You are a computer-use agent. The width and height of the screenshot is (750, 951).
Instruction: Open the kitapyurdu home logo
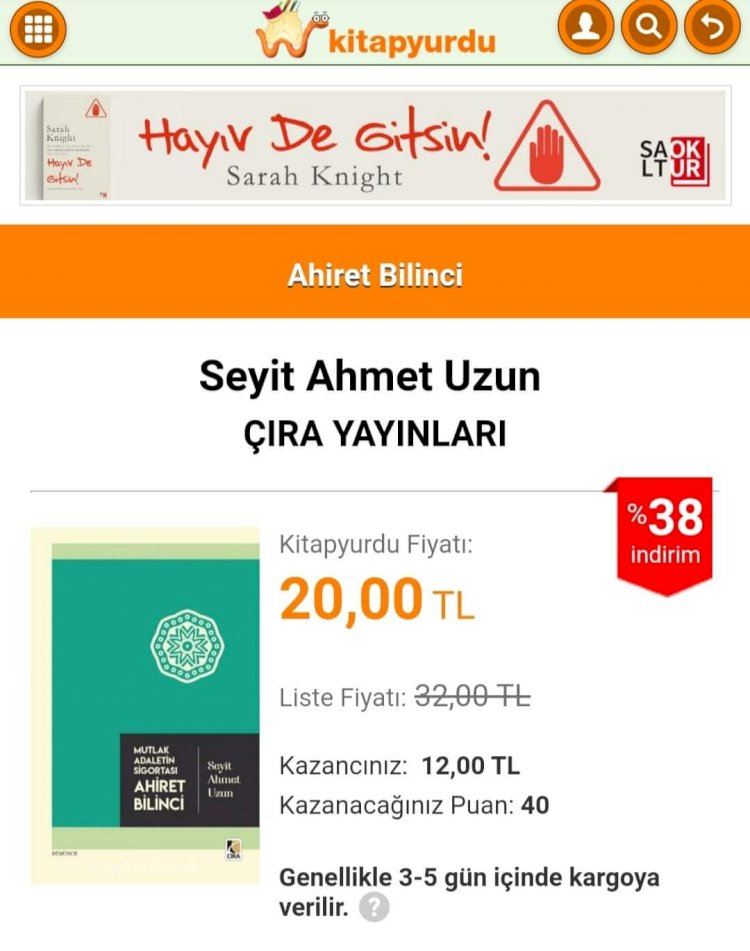[x=375, y=32]
